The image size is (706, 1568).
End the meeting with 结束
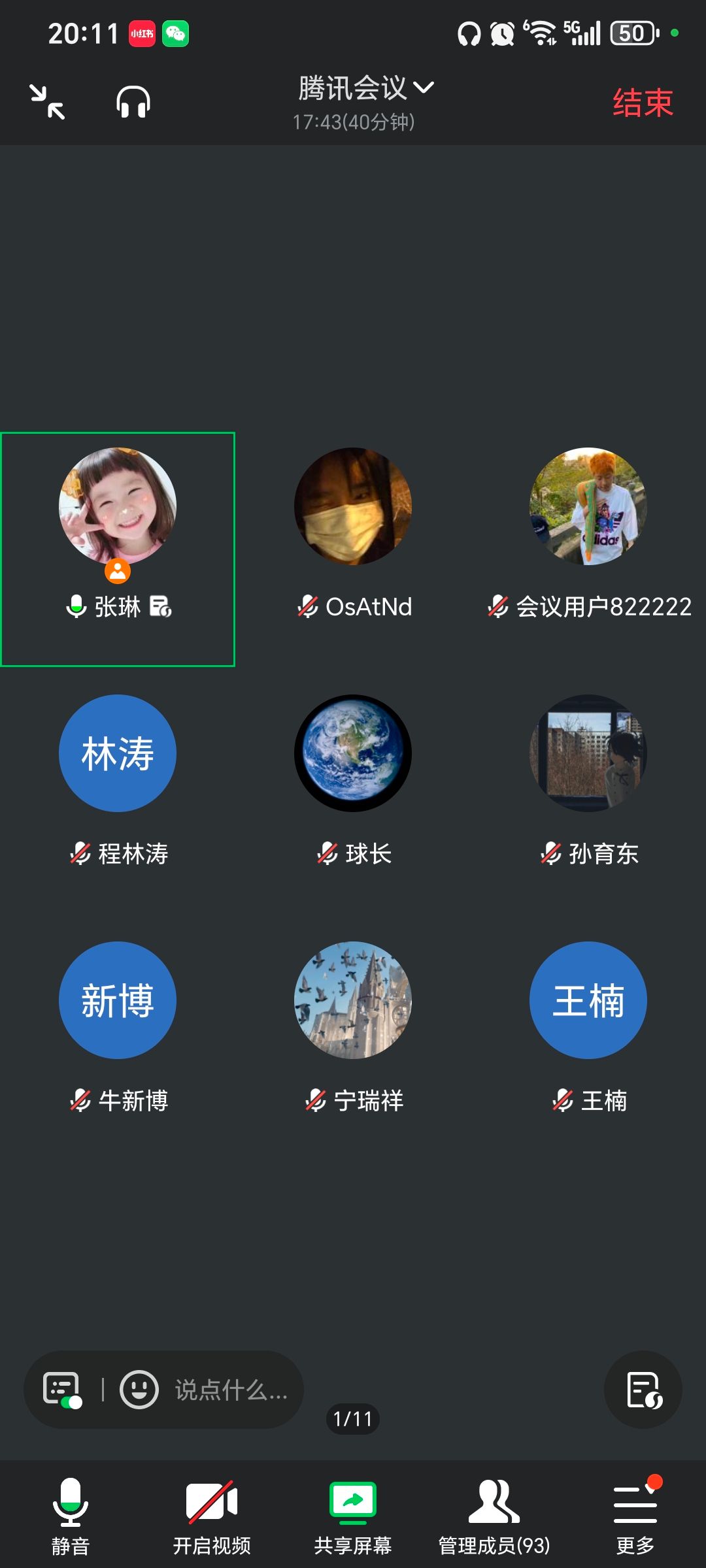click(643, 103)
